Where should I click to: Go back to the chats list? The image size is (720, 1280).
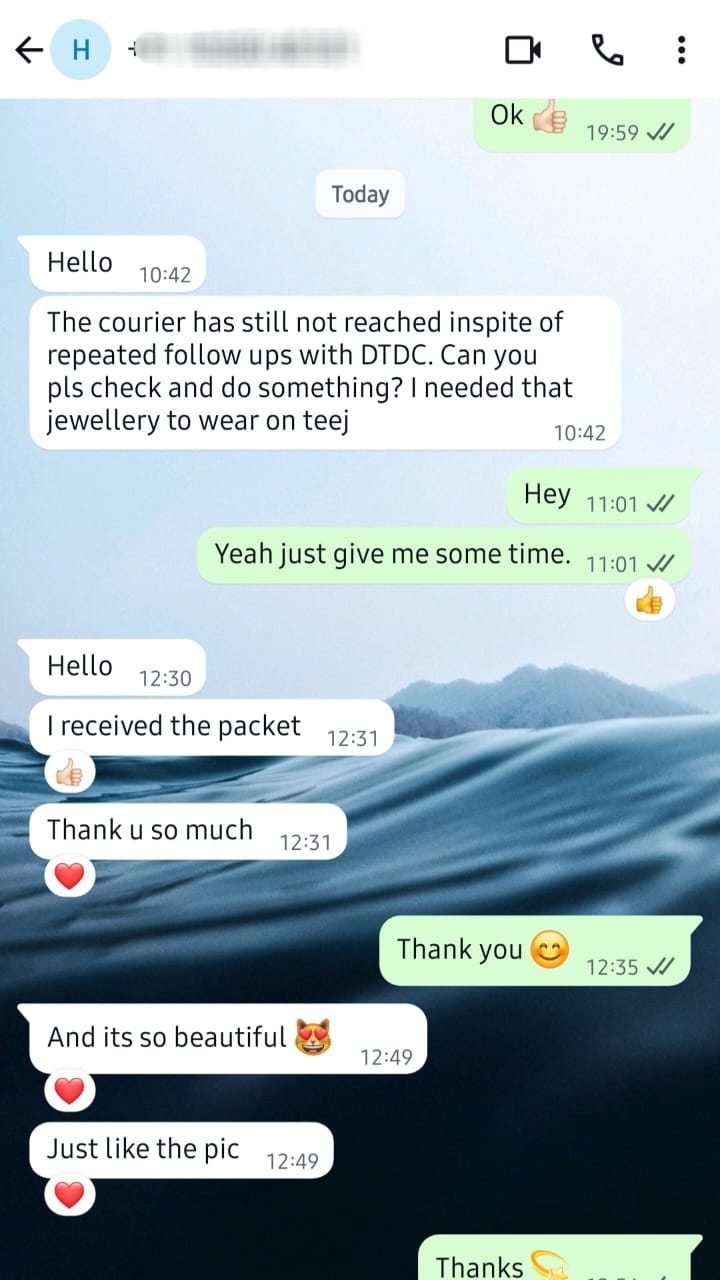(x=29, y=50)
